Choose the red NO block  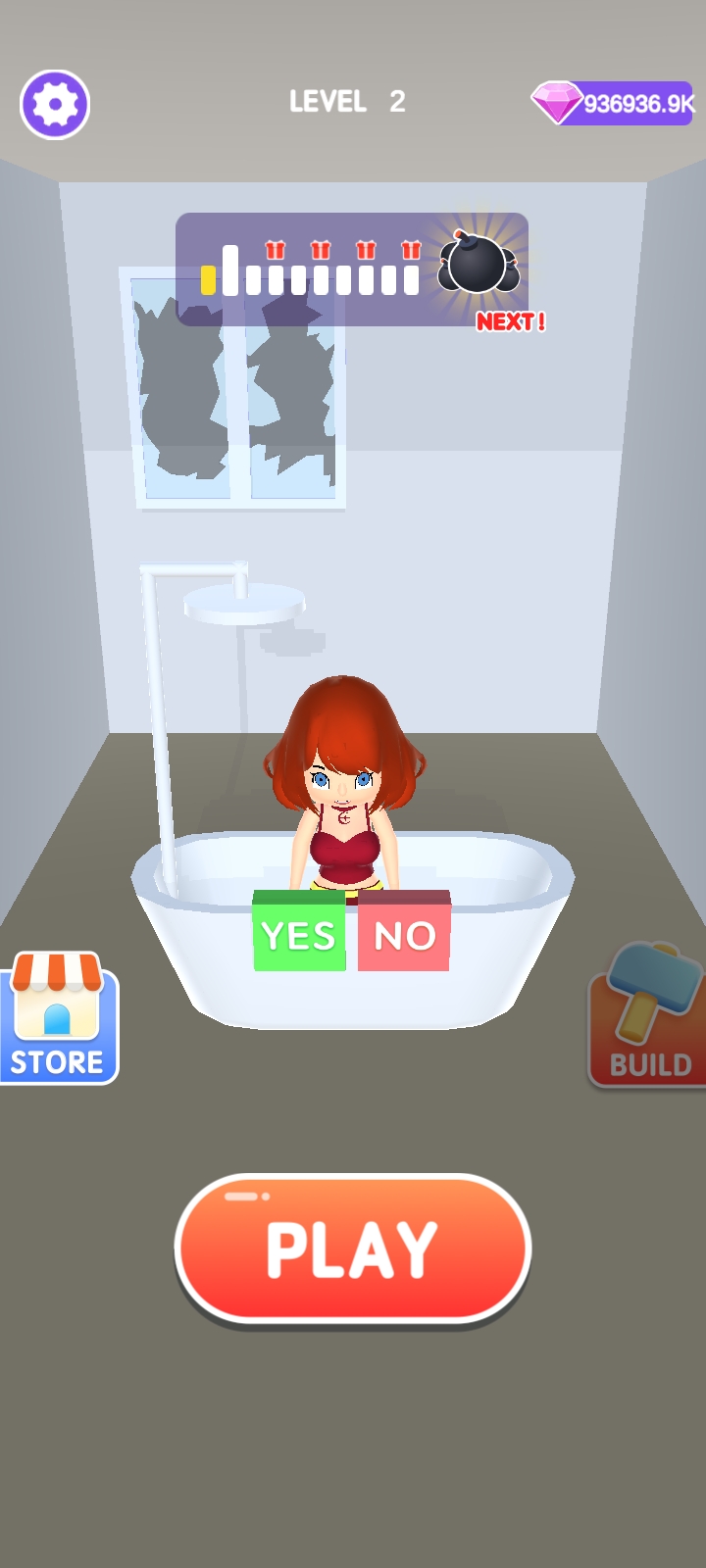click(404, 933)
